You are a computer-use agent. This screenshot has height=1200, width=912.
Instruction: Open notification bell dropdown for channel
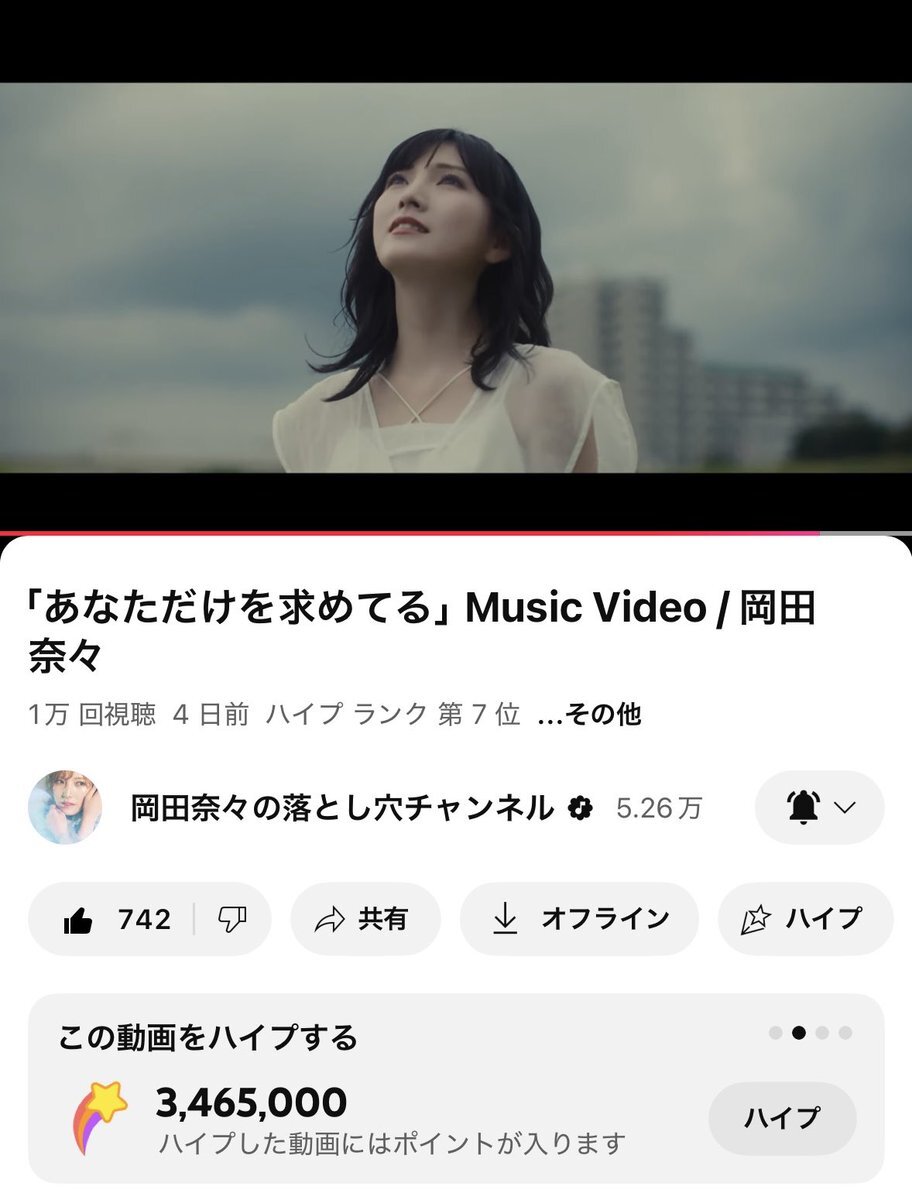point(819,807)
